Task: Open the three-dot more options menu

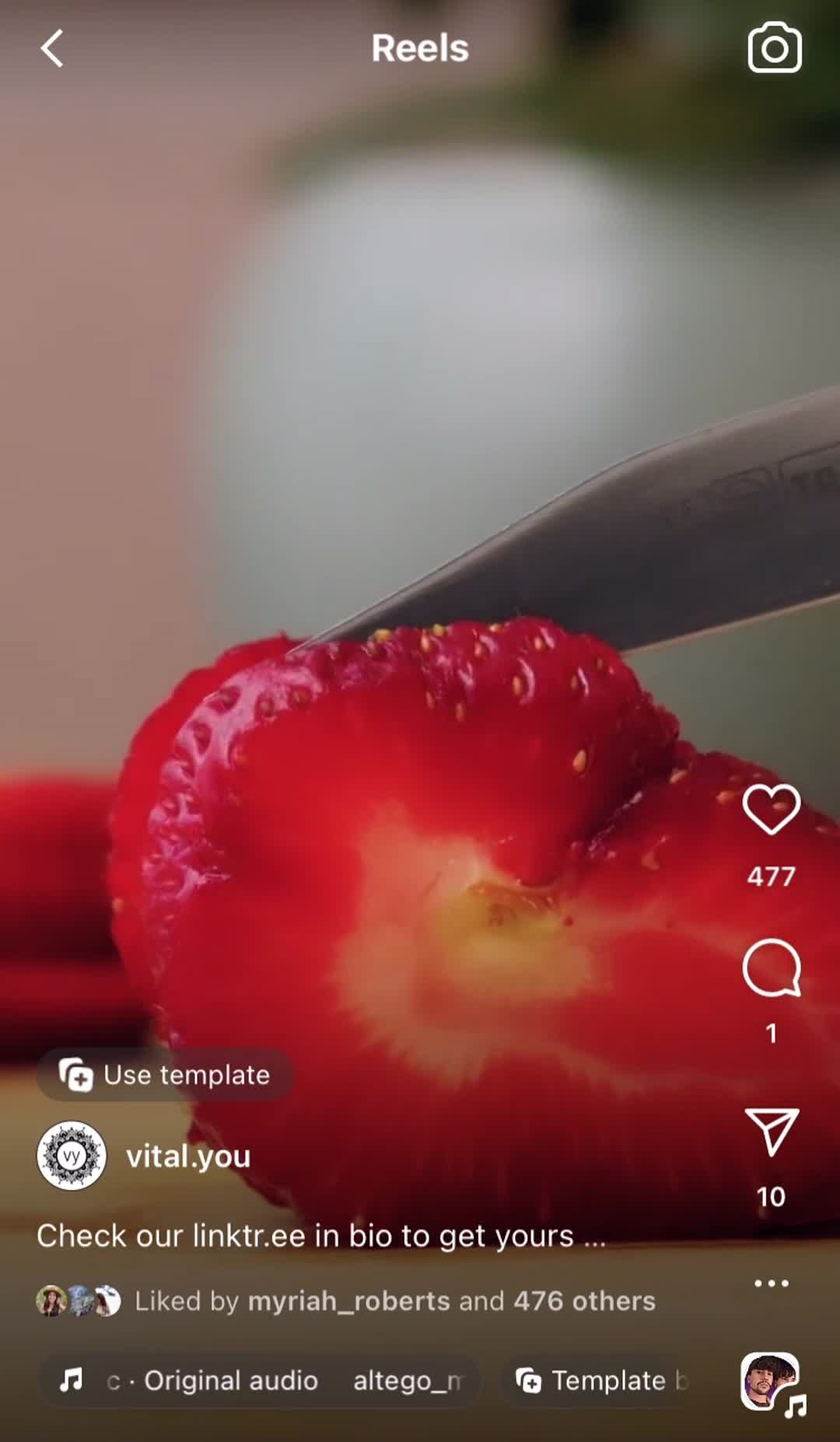Action: [771, 1283]
